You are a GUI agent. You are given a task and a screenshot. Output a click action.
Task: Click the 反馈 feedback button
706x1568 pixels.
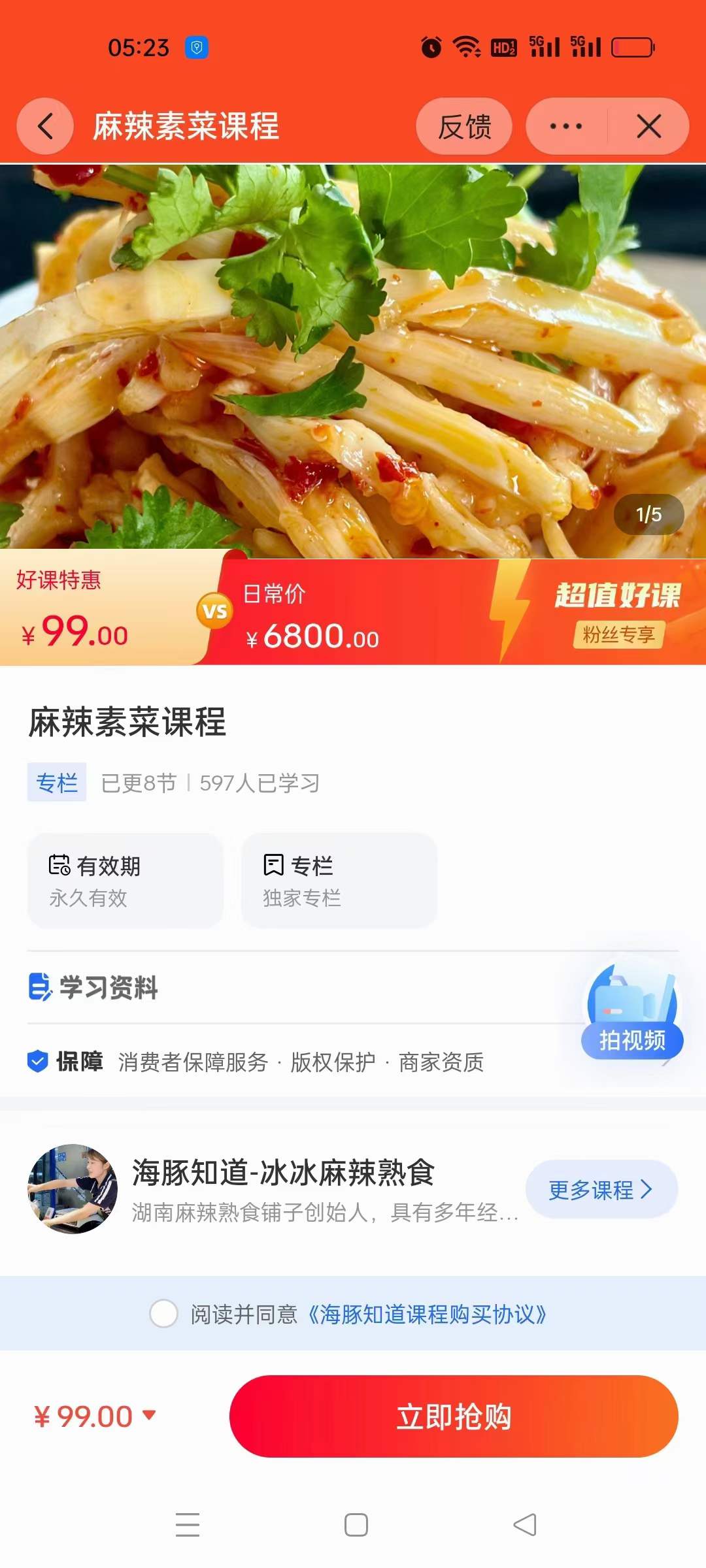tap(465, 126)
